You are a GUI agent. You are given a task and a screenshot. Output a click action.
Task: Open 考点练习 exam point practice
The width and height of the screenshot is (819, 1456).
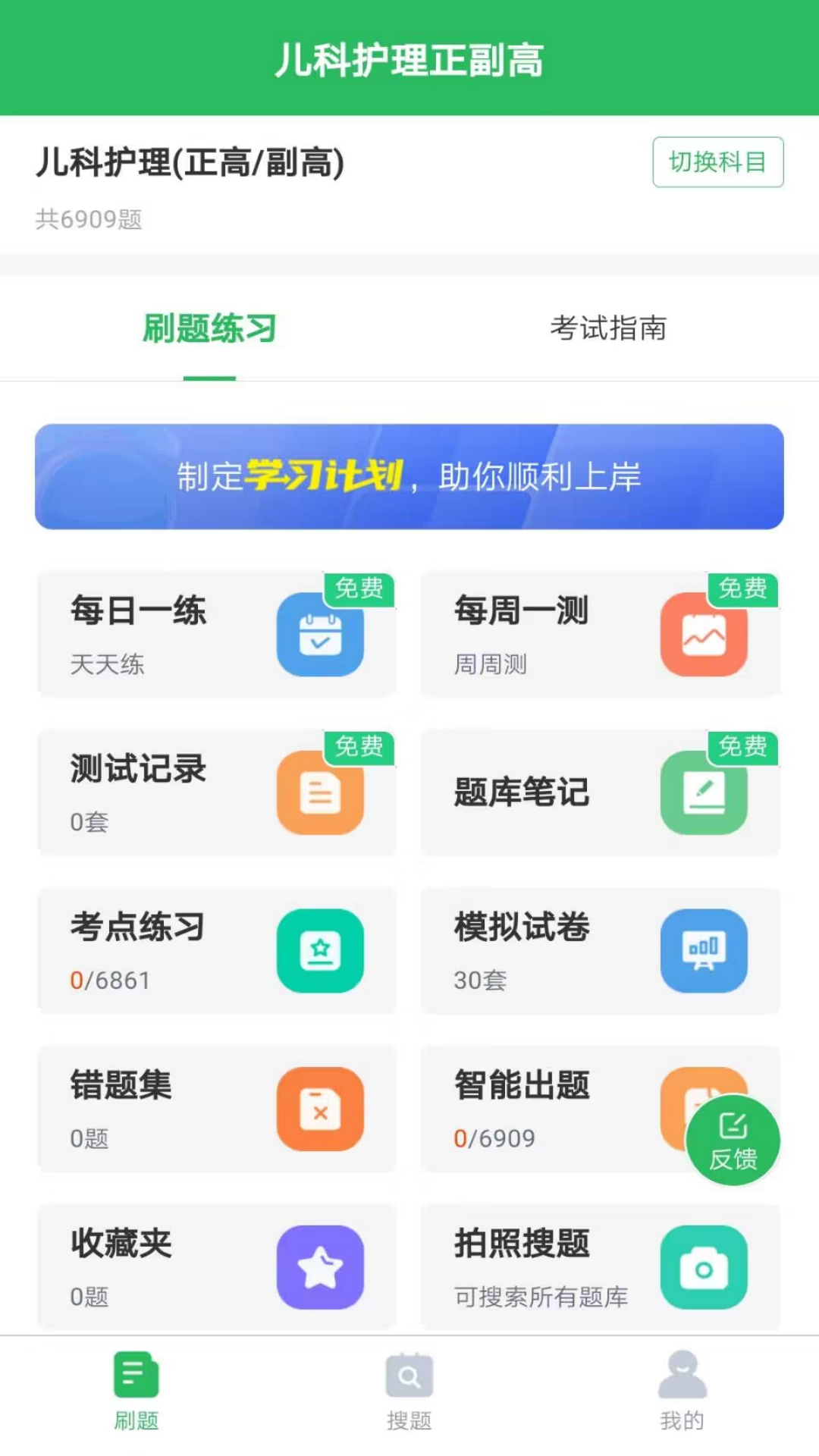(x=216, y=950)
